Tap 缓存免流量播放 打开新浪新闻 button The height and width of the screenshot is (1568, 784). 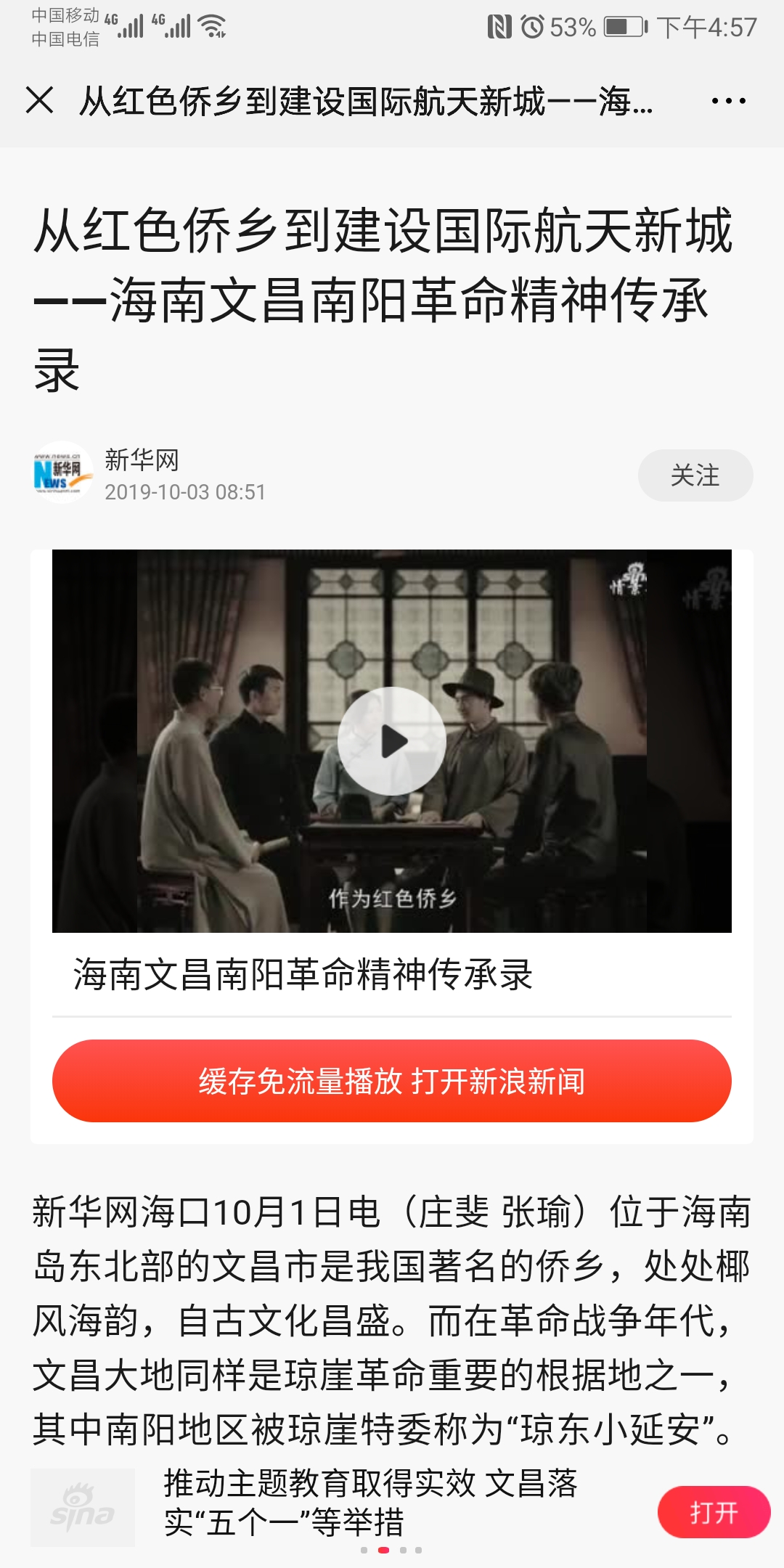coord(392,1081)
